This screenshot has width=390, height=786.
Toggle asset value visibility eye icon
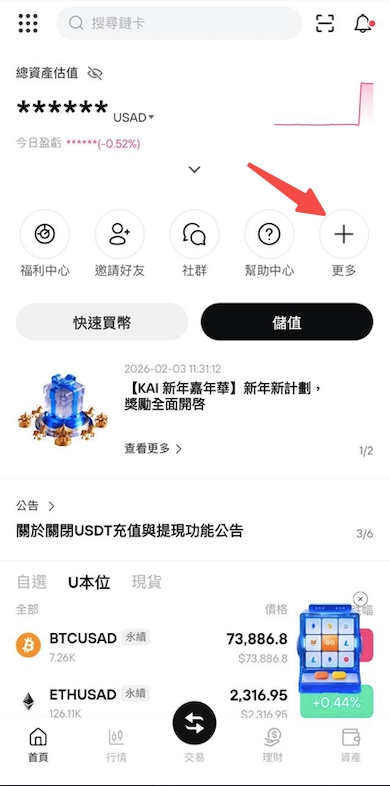(95, 74)
